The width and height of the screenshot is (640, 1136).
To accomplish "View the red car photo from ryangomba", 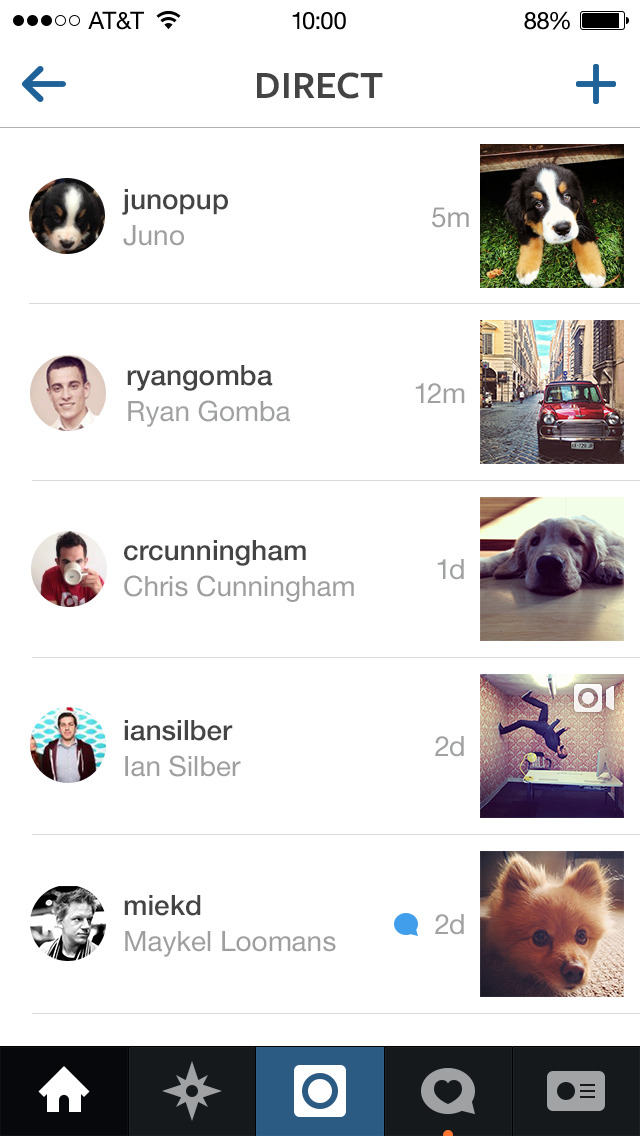I will tap(552, 392).
